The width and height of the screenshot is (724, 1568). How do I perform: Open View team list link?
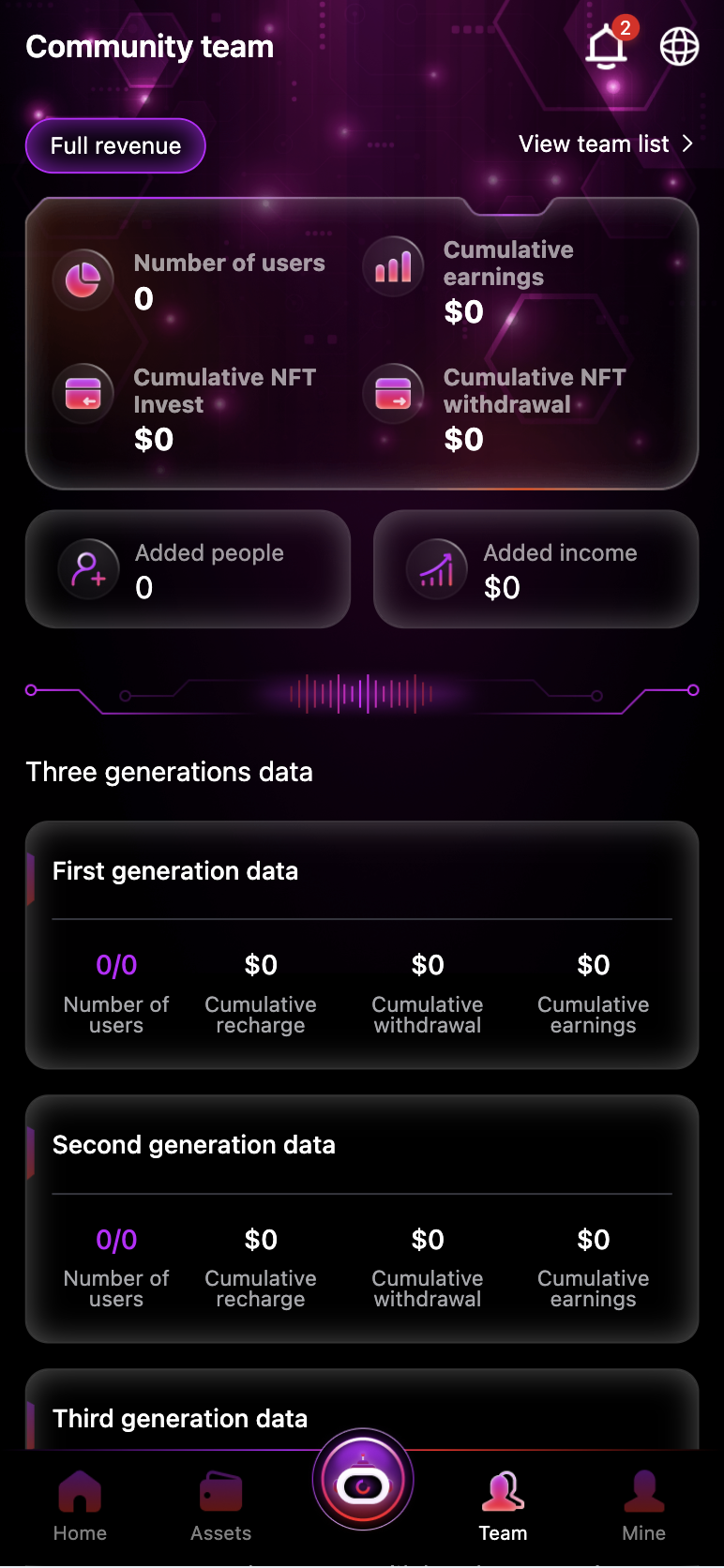tap(605, 143)
